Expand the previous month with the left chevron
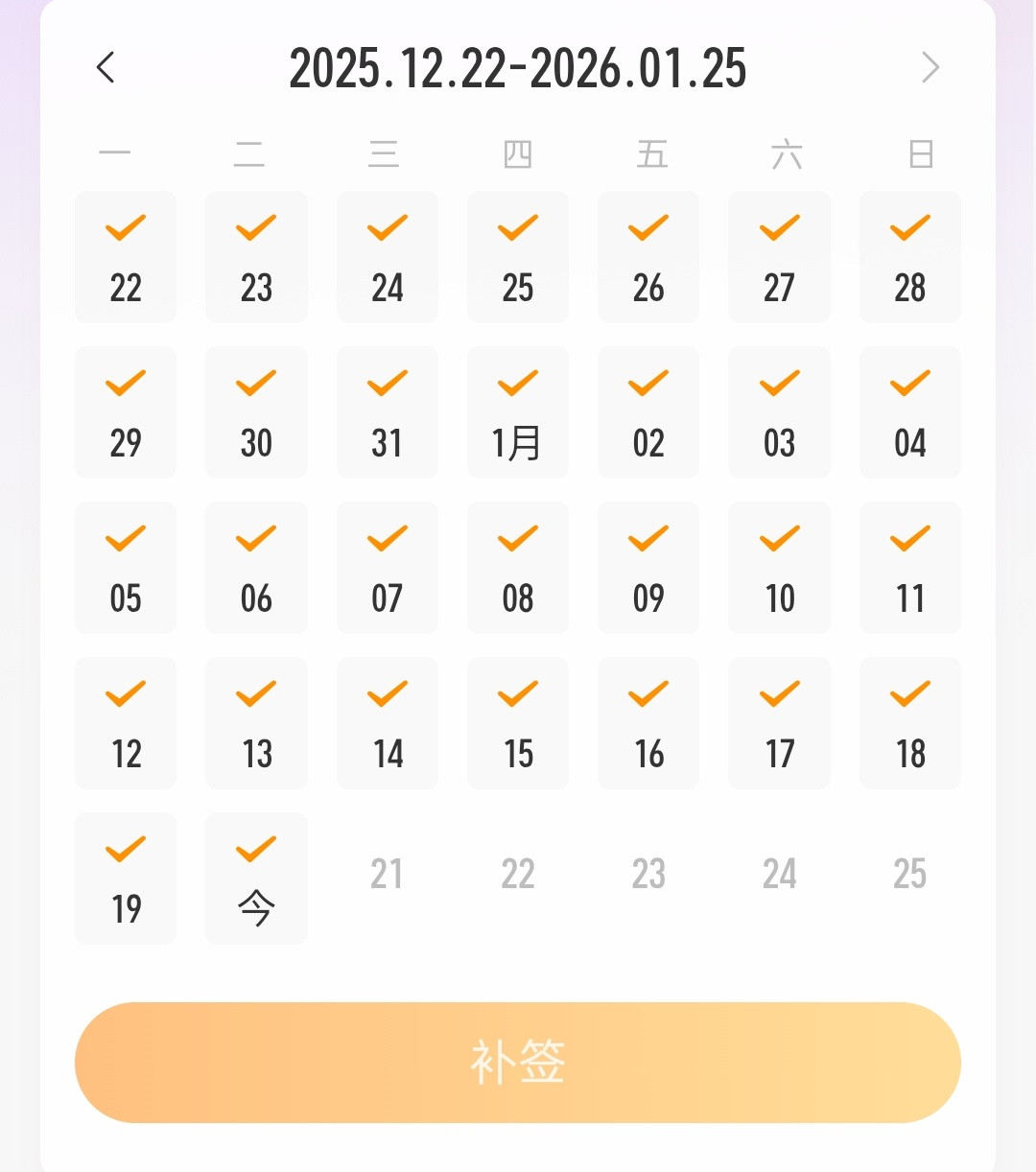The width and height of the screenshot is (1036, 1172). [106, 68]
